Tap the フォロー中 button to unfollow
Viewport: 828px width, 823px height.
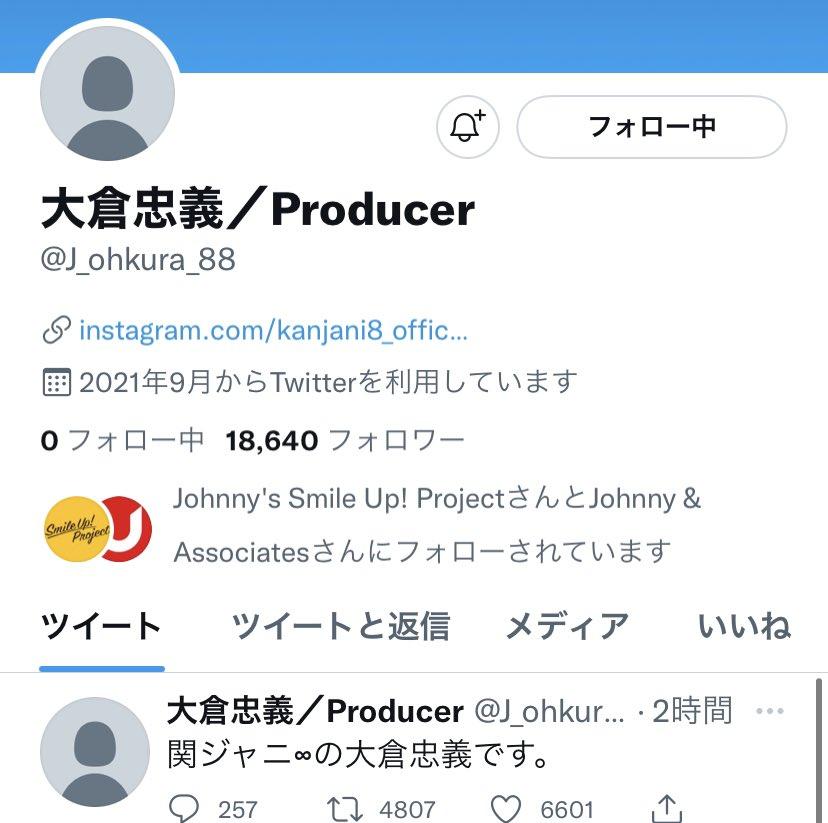(651, 127)
